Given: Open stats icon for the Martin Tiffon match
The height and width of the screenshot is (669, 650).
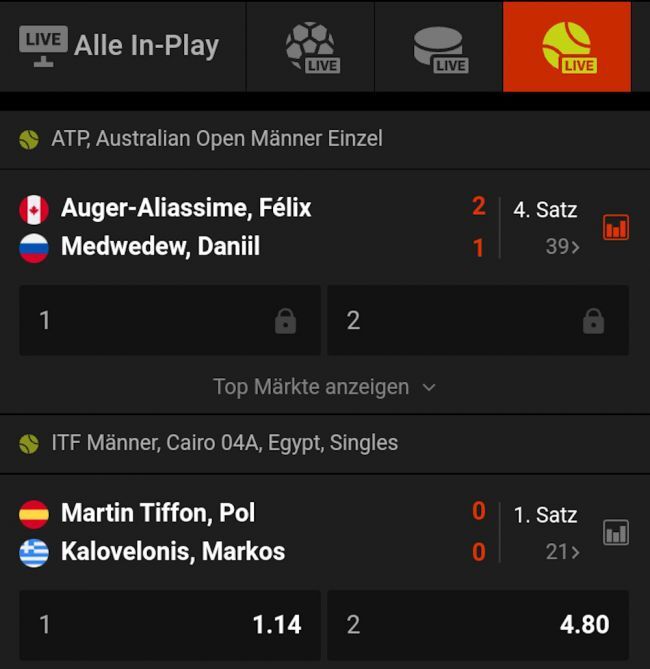Looking at the screenshot, I should [x=616, y=533].
